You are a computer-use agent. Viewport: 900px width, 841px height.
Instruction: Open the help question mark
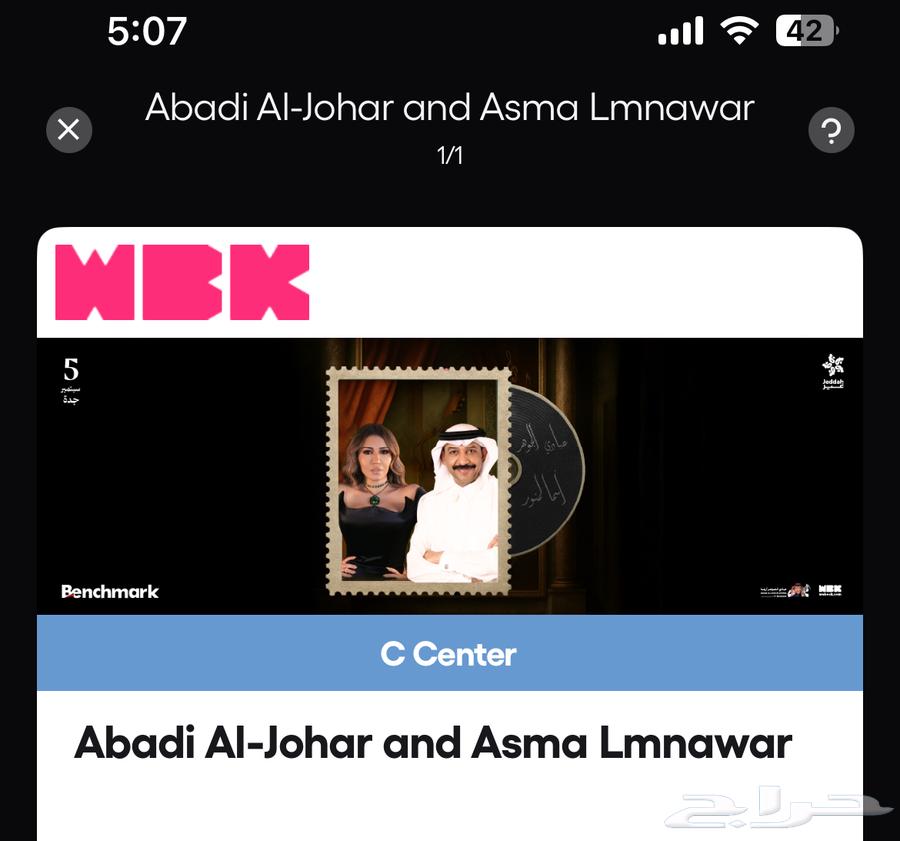pos(831,130)
